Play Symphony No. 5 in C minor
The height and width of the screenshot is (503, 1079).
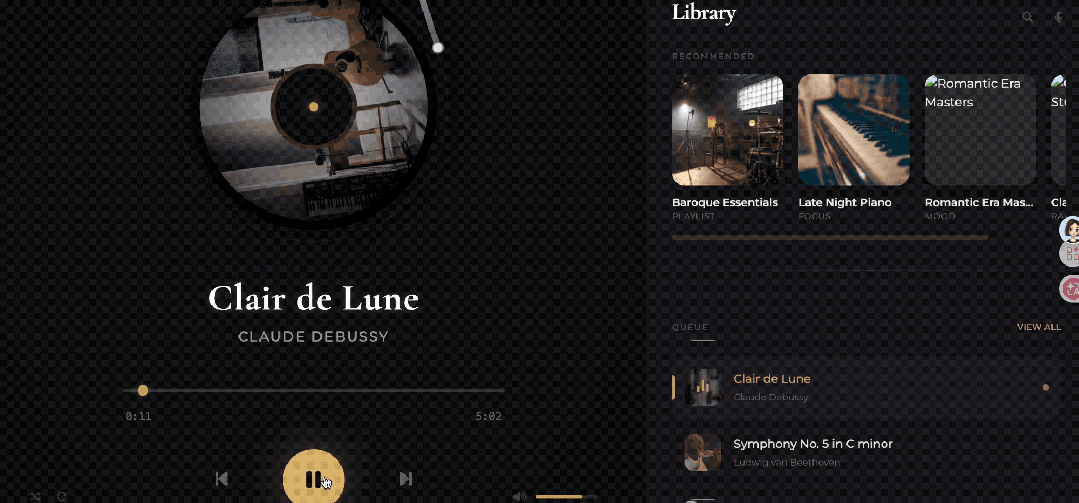tap(812, 451)
